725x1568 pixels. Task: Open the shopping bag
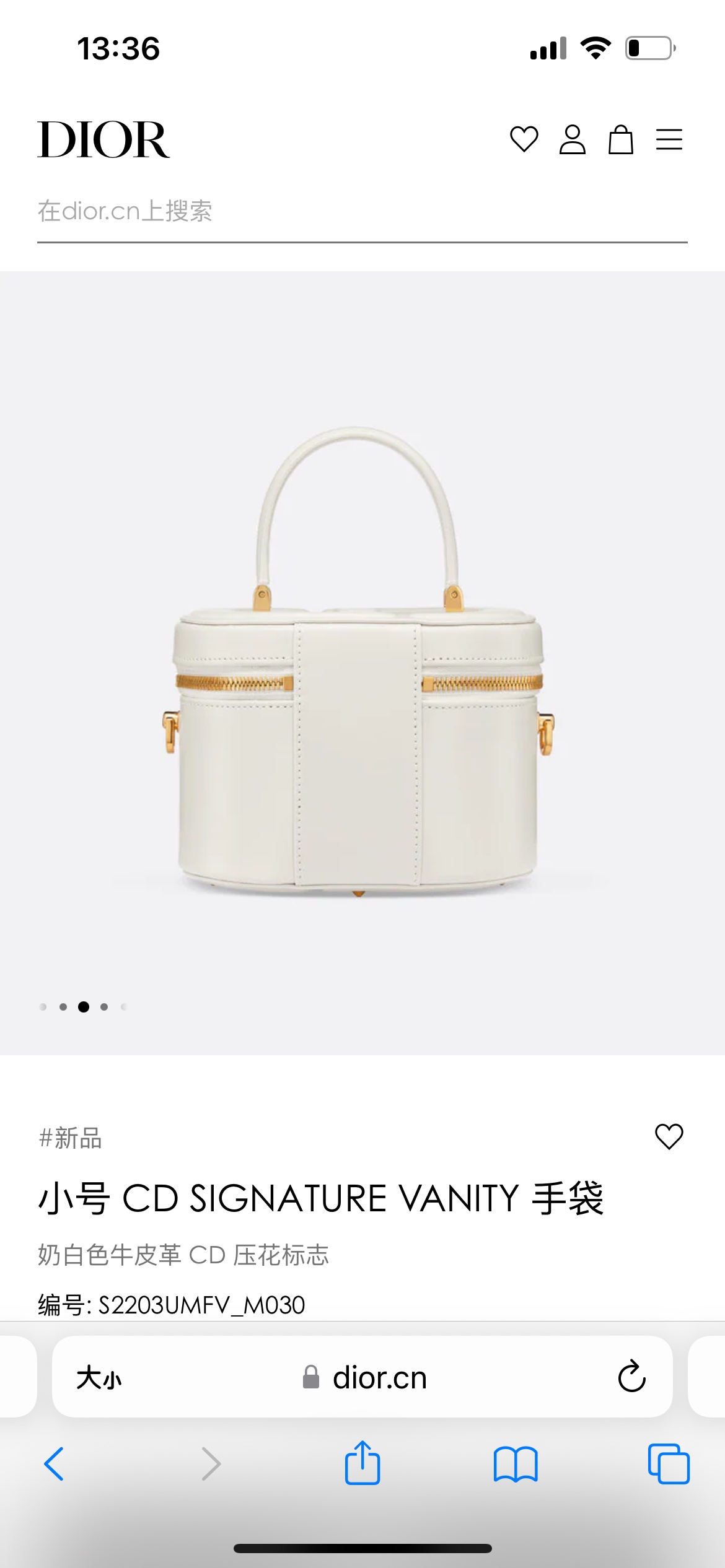pos(620,139)
